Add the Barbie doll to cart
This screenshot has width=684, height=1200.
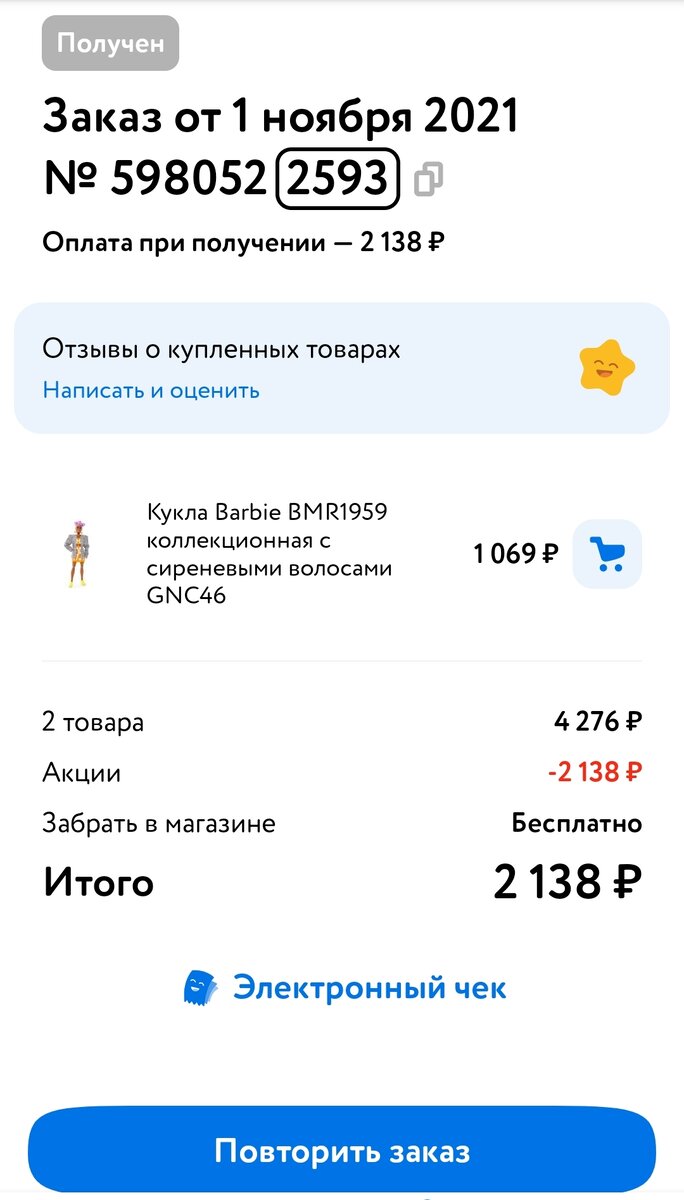[x=607, y=553]
